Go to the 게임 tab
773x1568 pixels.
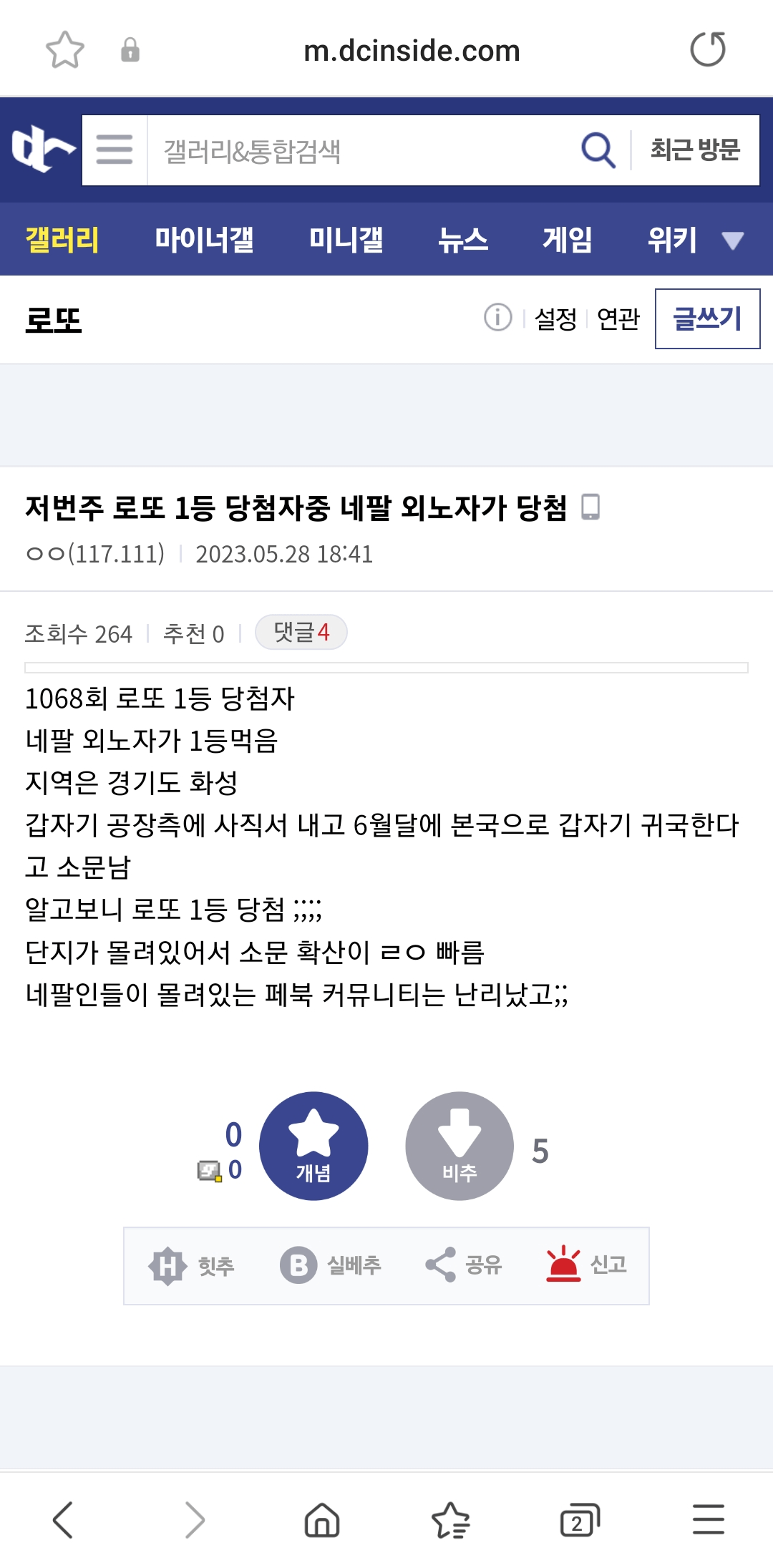pos(567,239)
